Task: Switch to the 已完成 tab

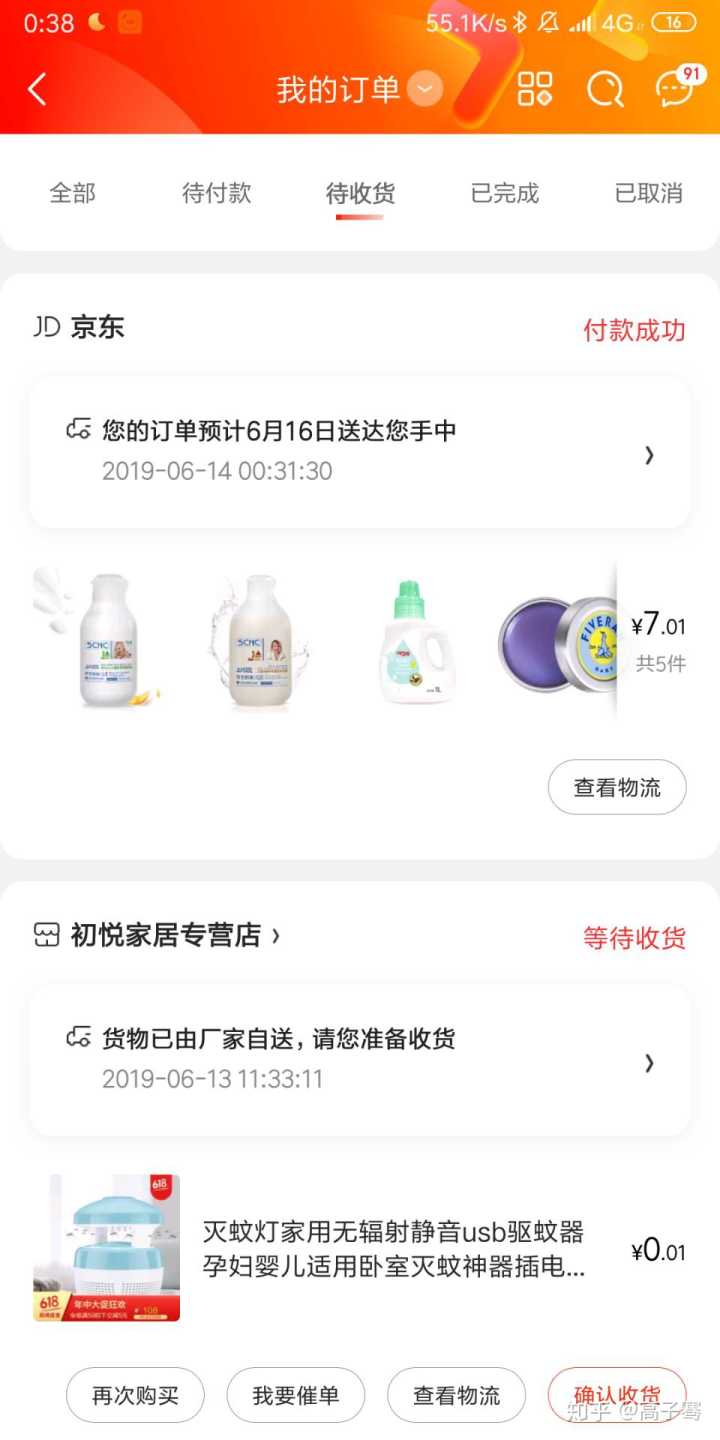Action: click(x=504, y=193)
